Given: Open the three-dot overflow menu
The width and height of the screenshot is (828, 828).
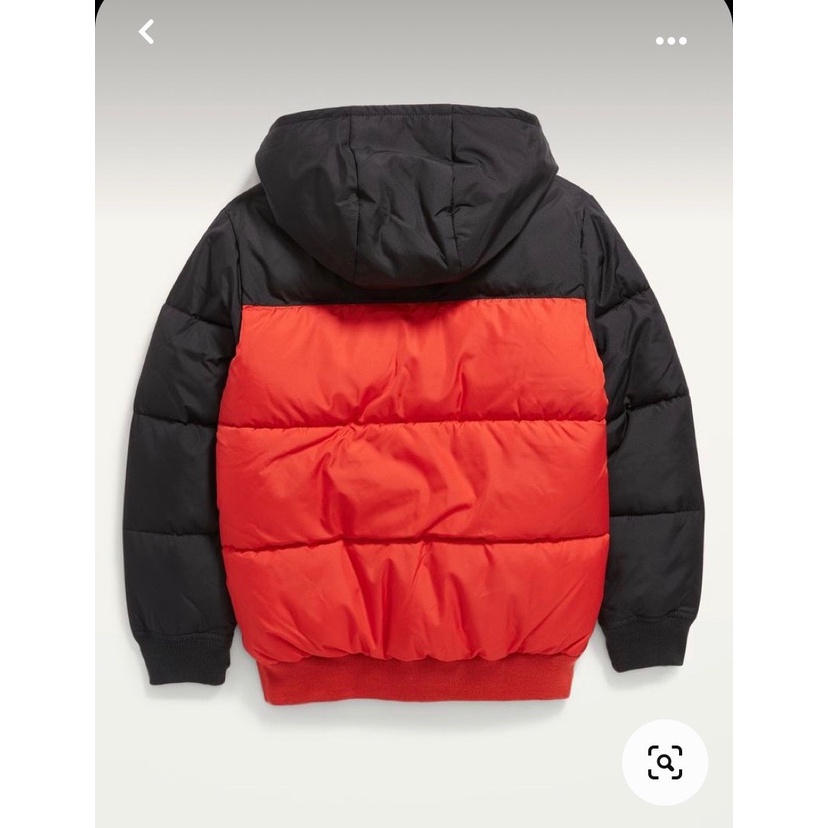Looking at the screenshot, I should 671,41.
